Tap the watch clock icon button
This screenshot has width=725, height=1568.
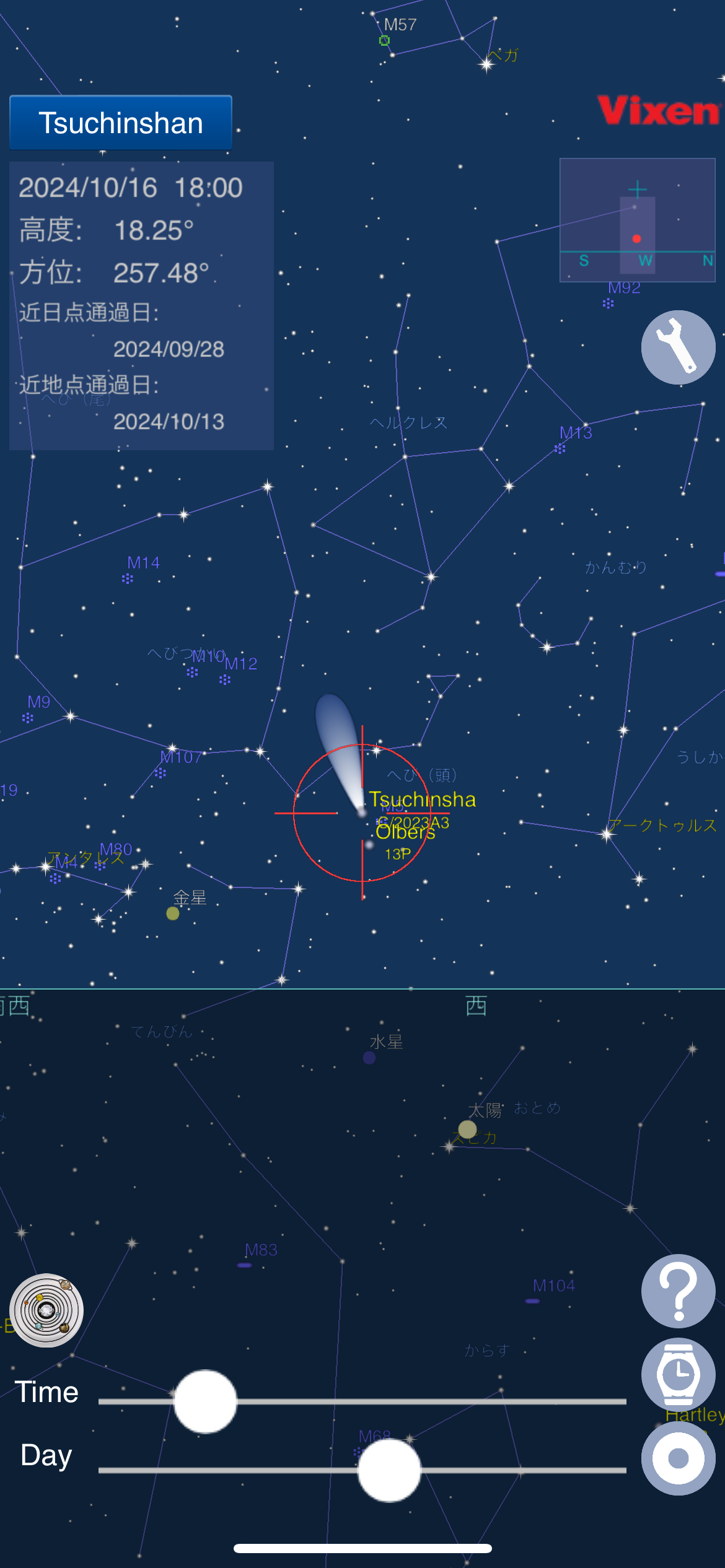click(x=678, y=1375)
